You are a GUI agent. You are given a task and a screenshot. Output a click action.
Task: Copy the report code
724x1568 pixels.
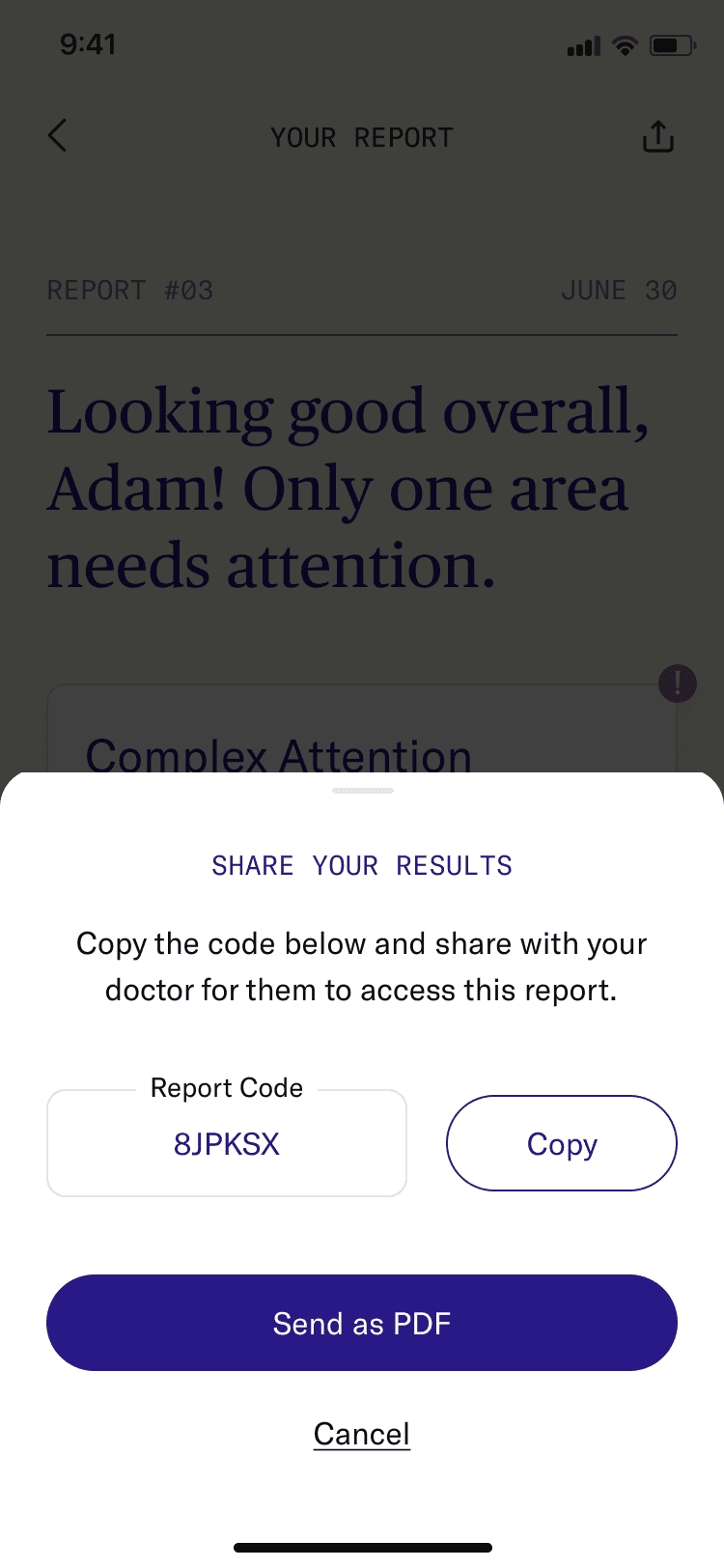point(561,1143)
